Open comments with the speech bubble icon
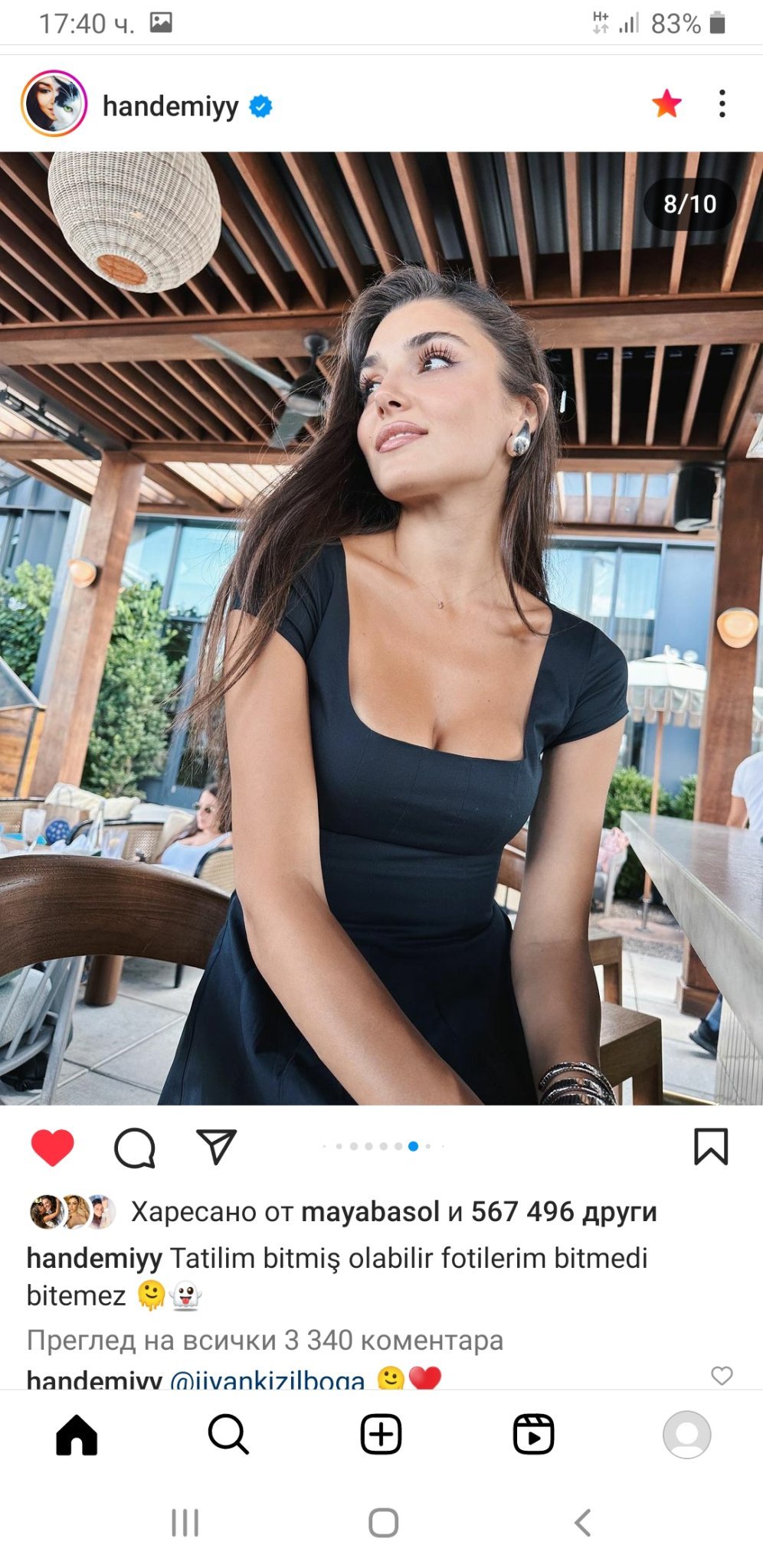Screen dimensions: 763x1568 click(135, 1147)
